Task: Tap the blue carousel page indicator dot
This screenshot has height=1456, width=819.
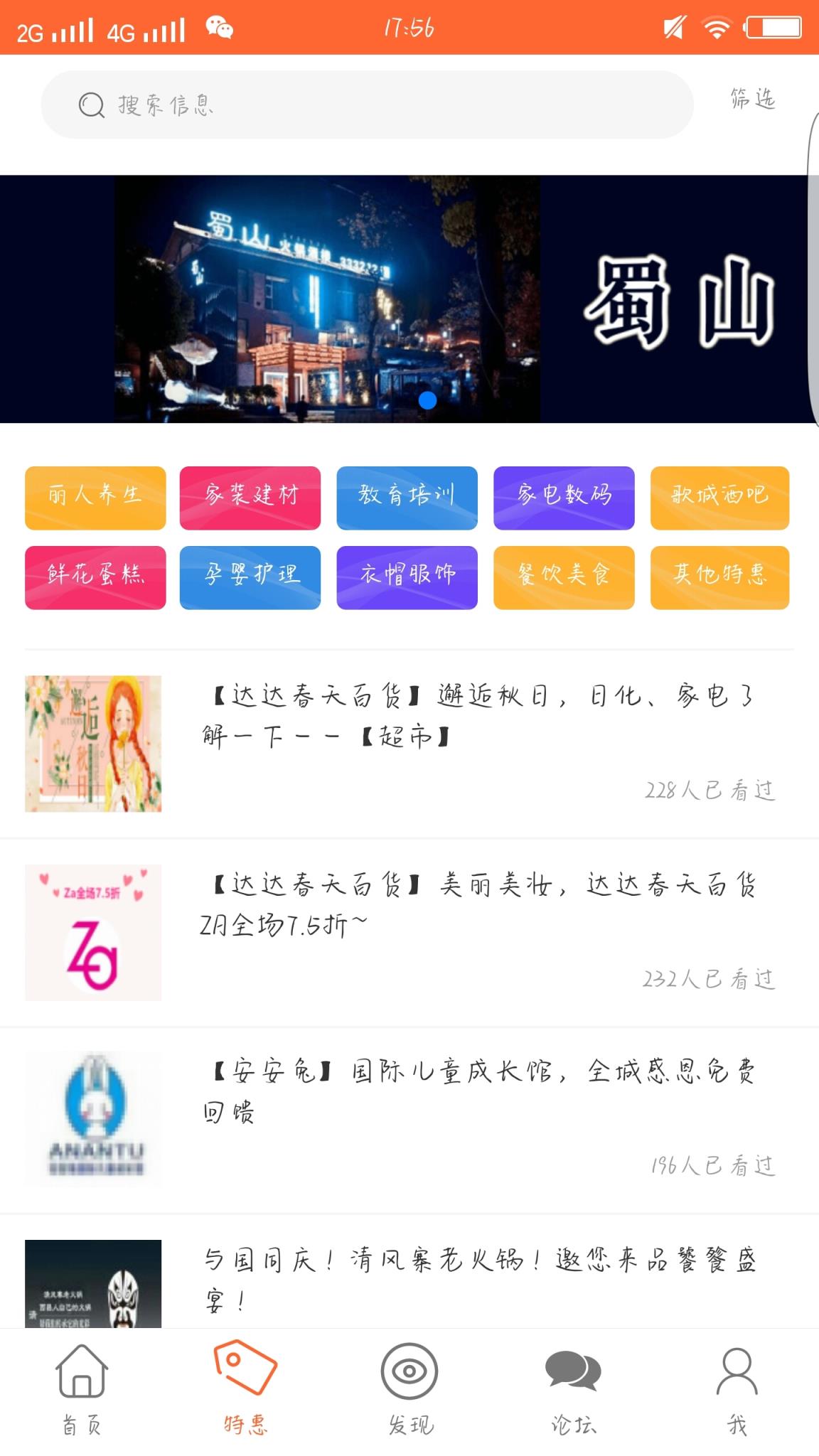Action: click(x=429, y=402)
